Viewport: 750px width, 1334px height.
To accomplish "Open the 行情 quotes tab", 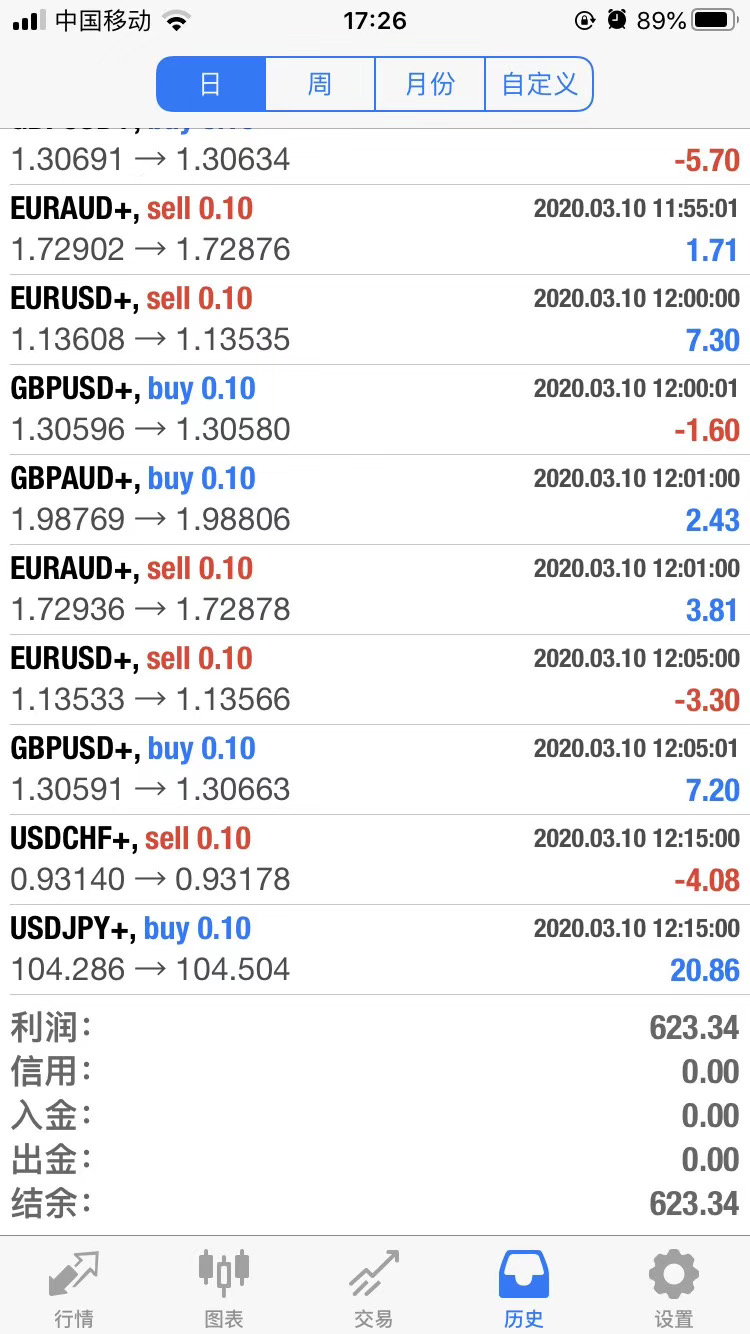I will (75, 1286).
